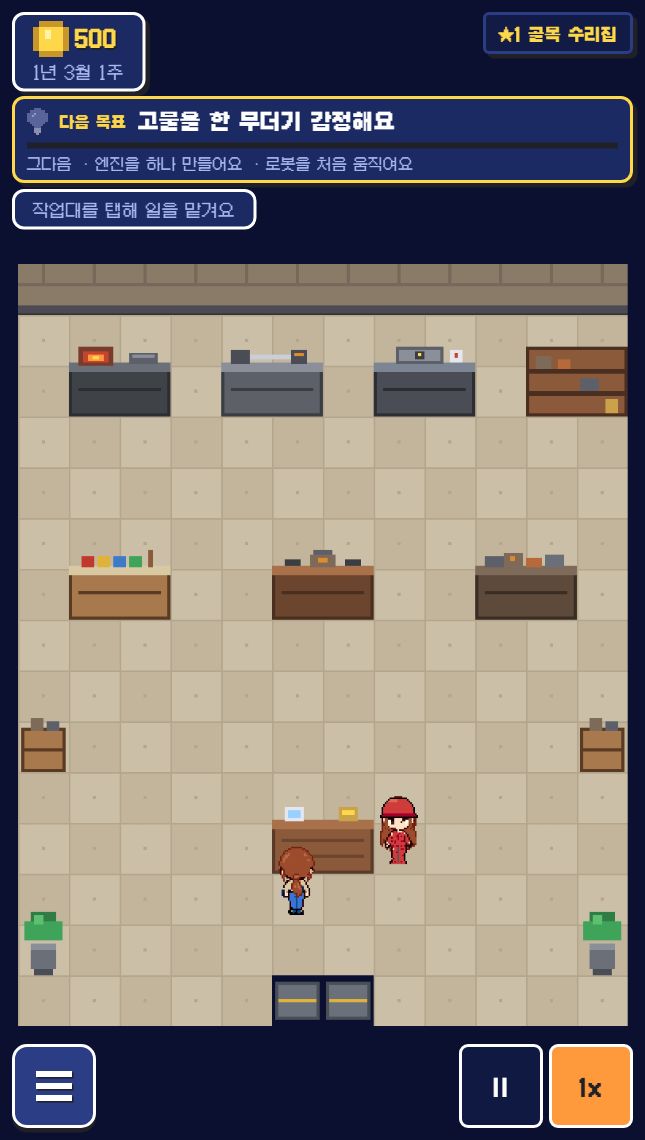Screen dimensions: 645x1140
Task: Tap the 500 gold coin counter
Action: 79,52
